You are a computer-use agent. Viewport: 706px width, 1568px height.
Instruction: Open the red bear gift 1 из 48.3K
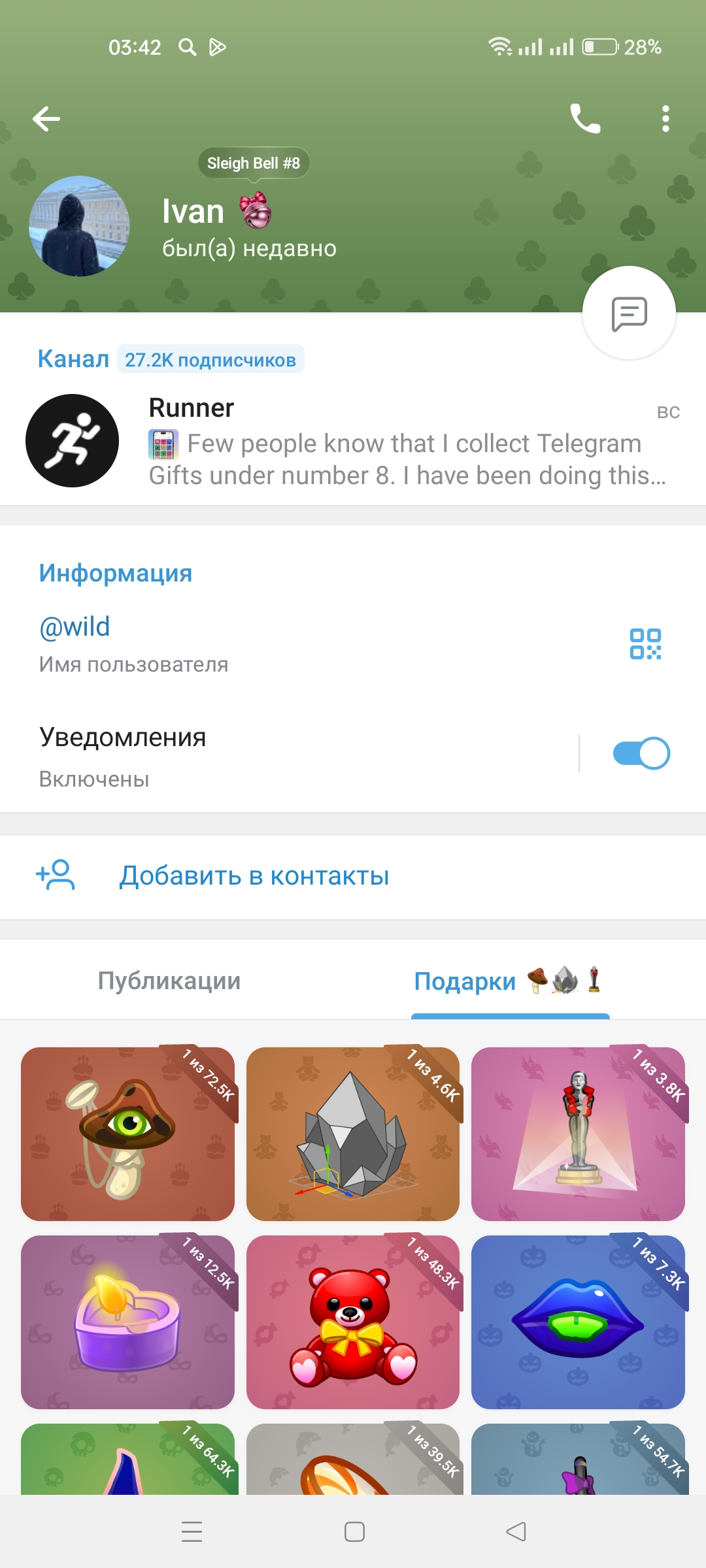(353, 1322)
